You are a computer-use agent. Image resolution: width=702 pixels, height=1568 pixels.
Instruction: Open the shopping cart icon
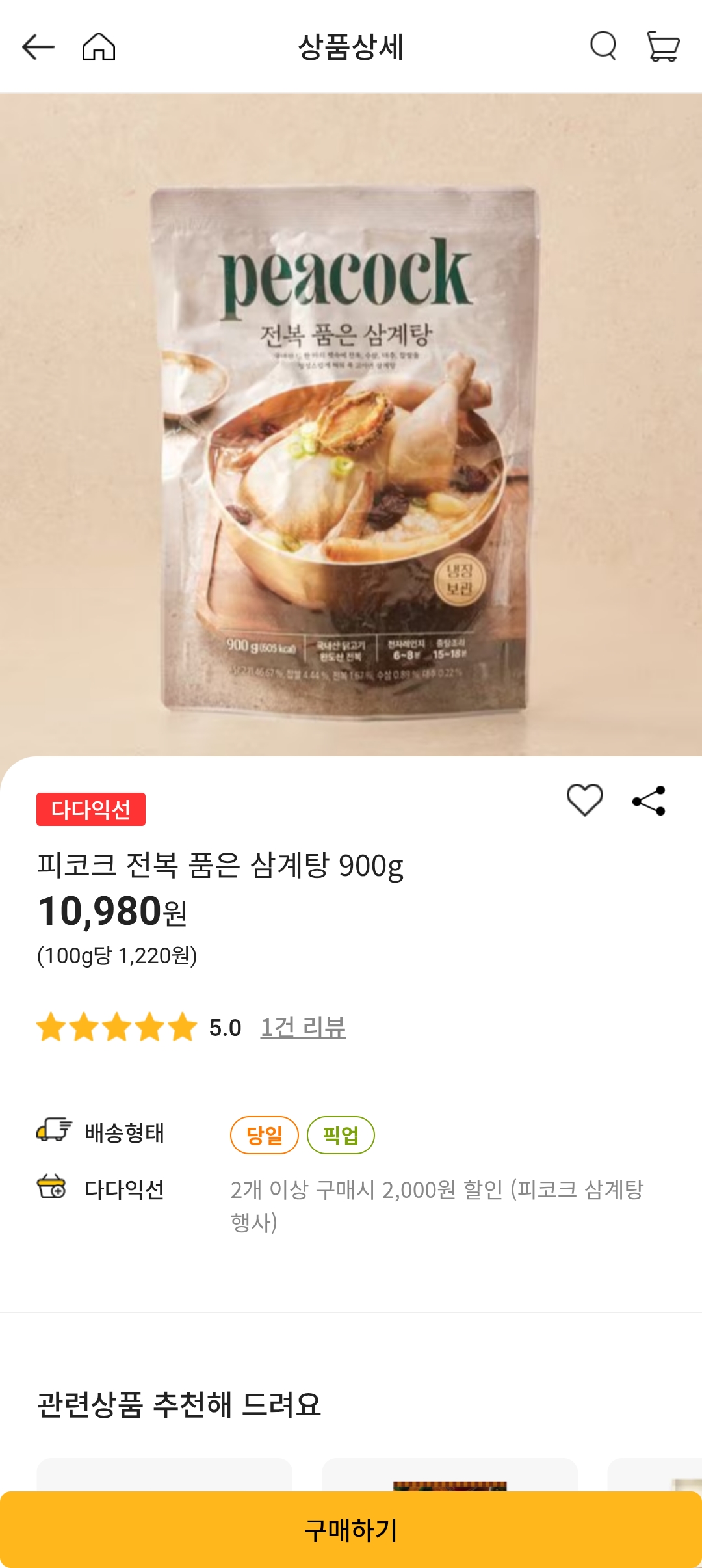[662, 47]
